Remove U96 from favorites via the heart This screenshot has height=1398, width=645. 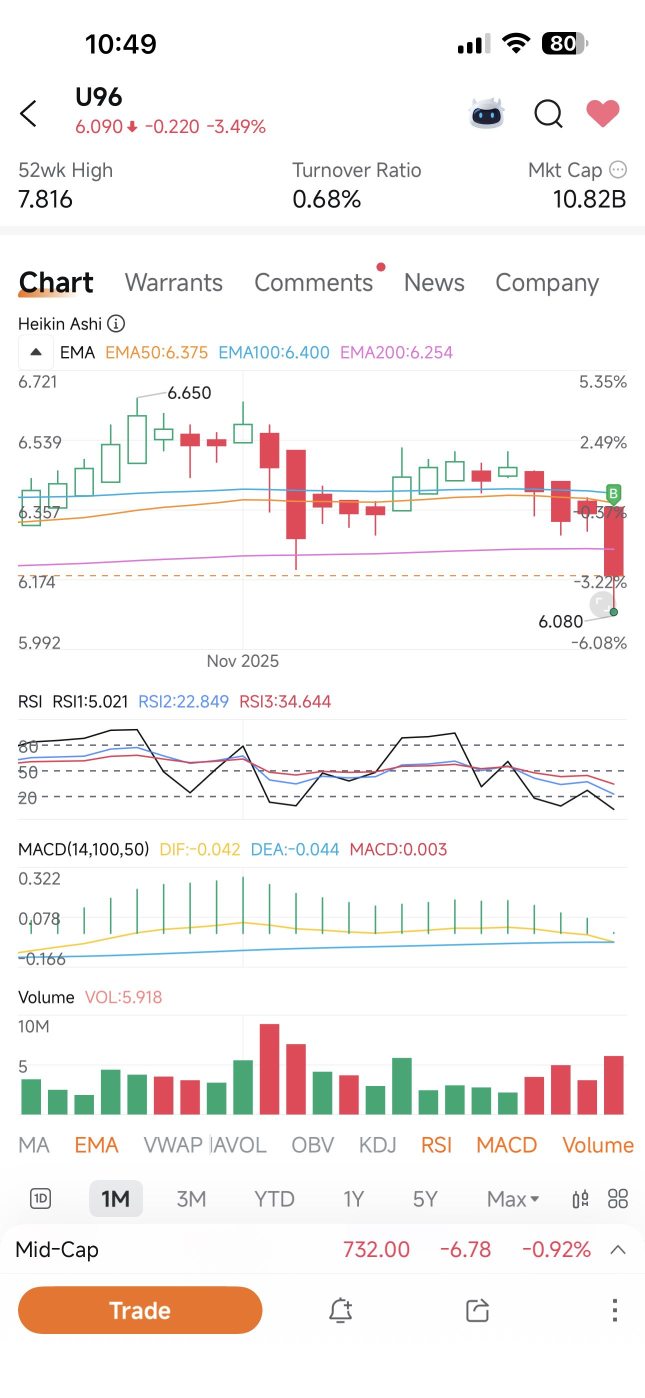(x=603, y=113)
